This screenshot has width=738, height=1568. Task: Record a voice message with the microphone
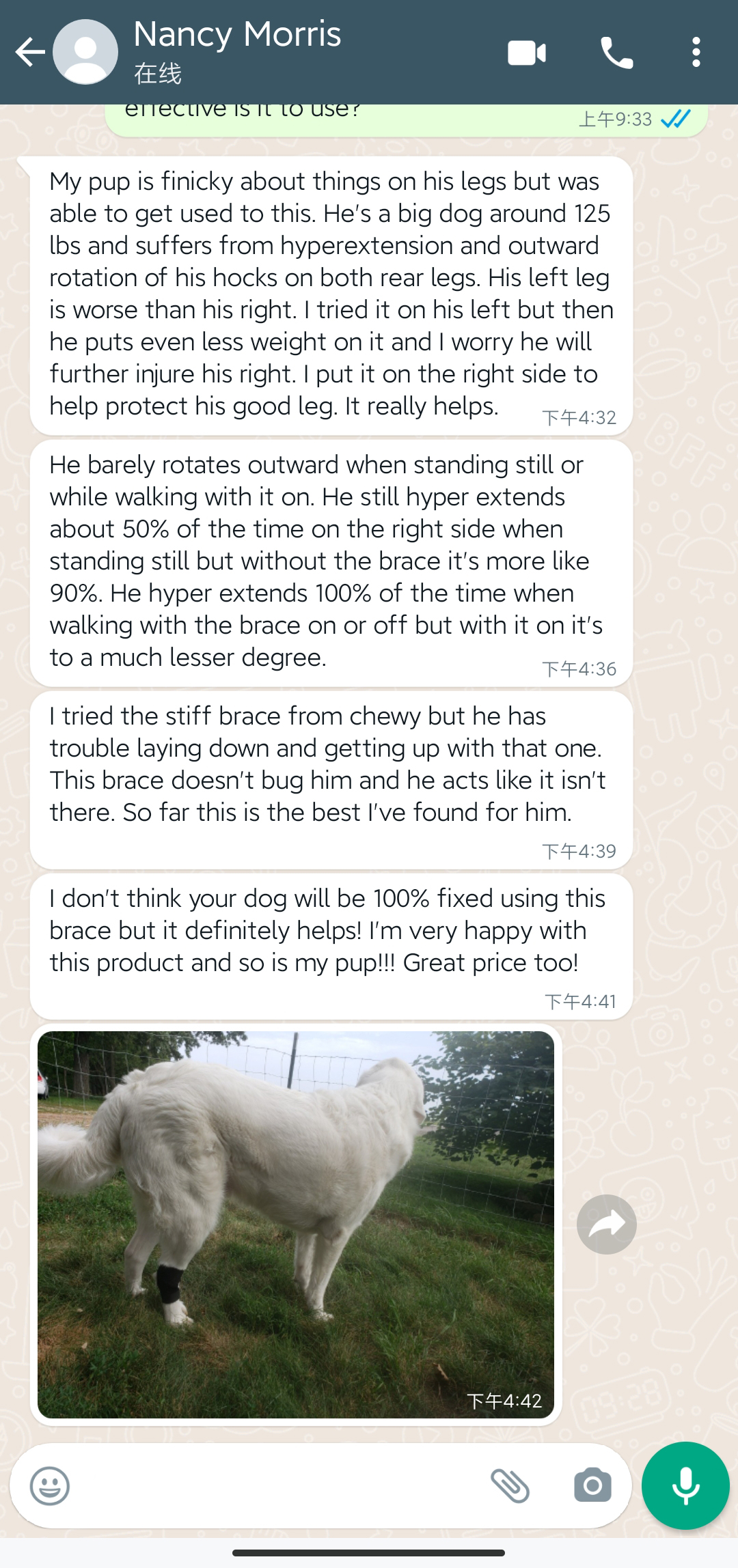(685, 1485)
